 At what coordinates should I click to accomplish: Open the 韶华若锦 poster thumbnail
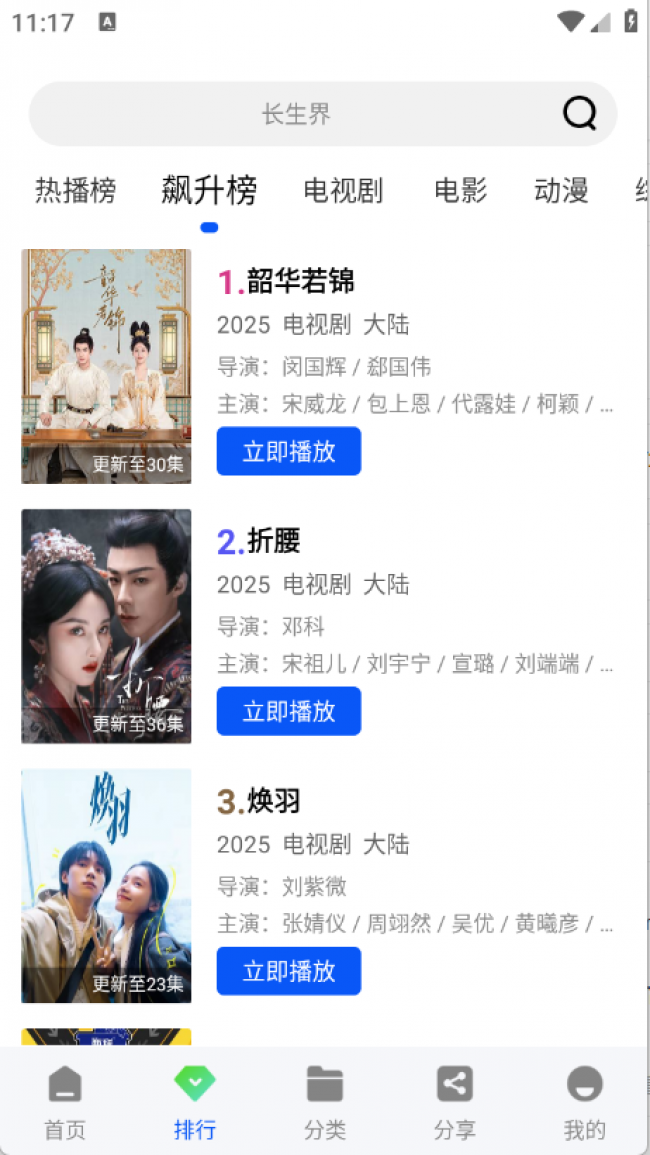tap(106, 366)
